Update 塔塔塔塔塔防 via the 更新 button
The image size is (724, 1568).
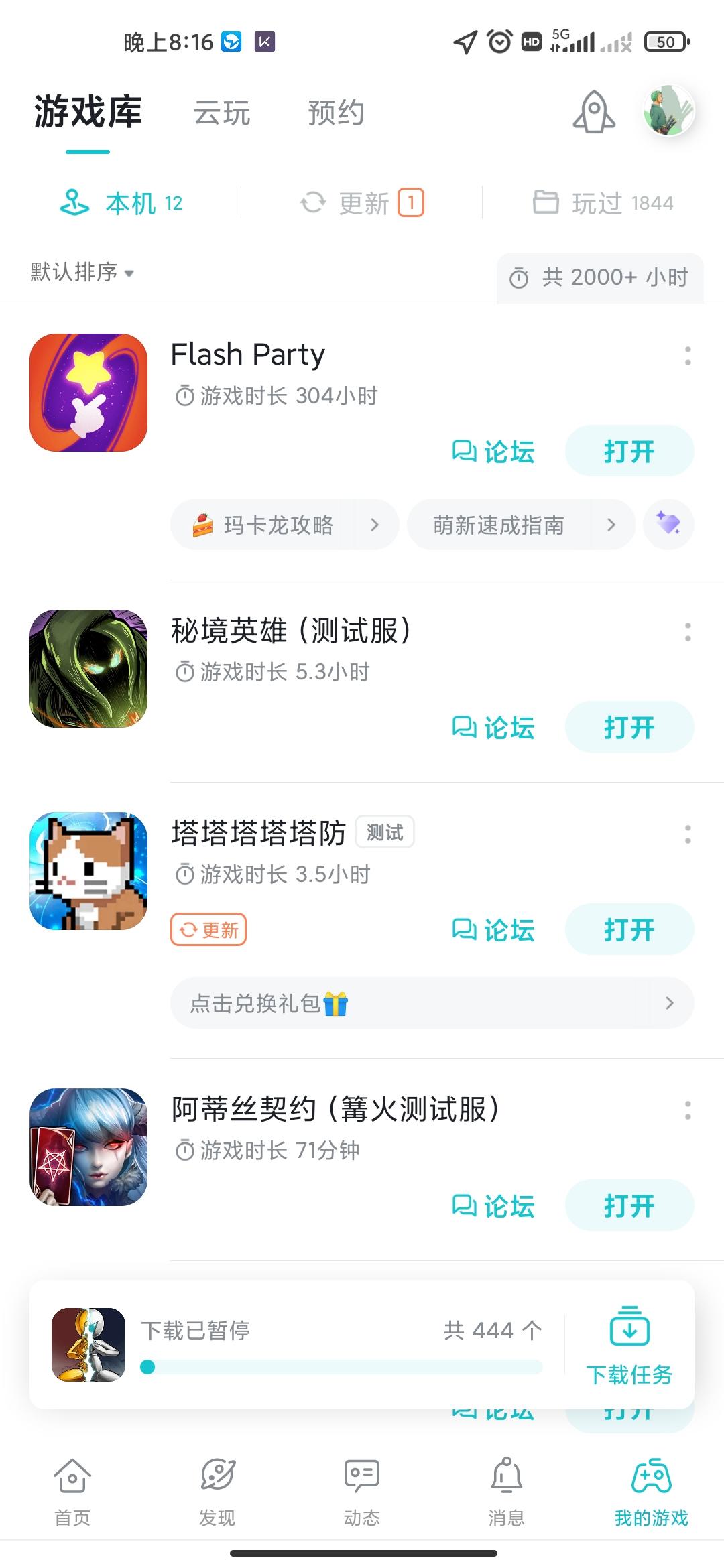pyautogui.click(x=208, y=930)
